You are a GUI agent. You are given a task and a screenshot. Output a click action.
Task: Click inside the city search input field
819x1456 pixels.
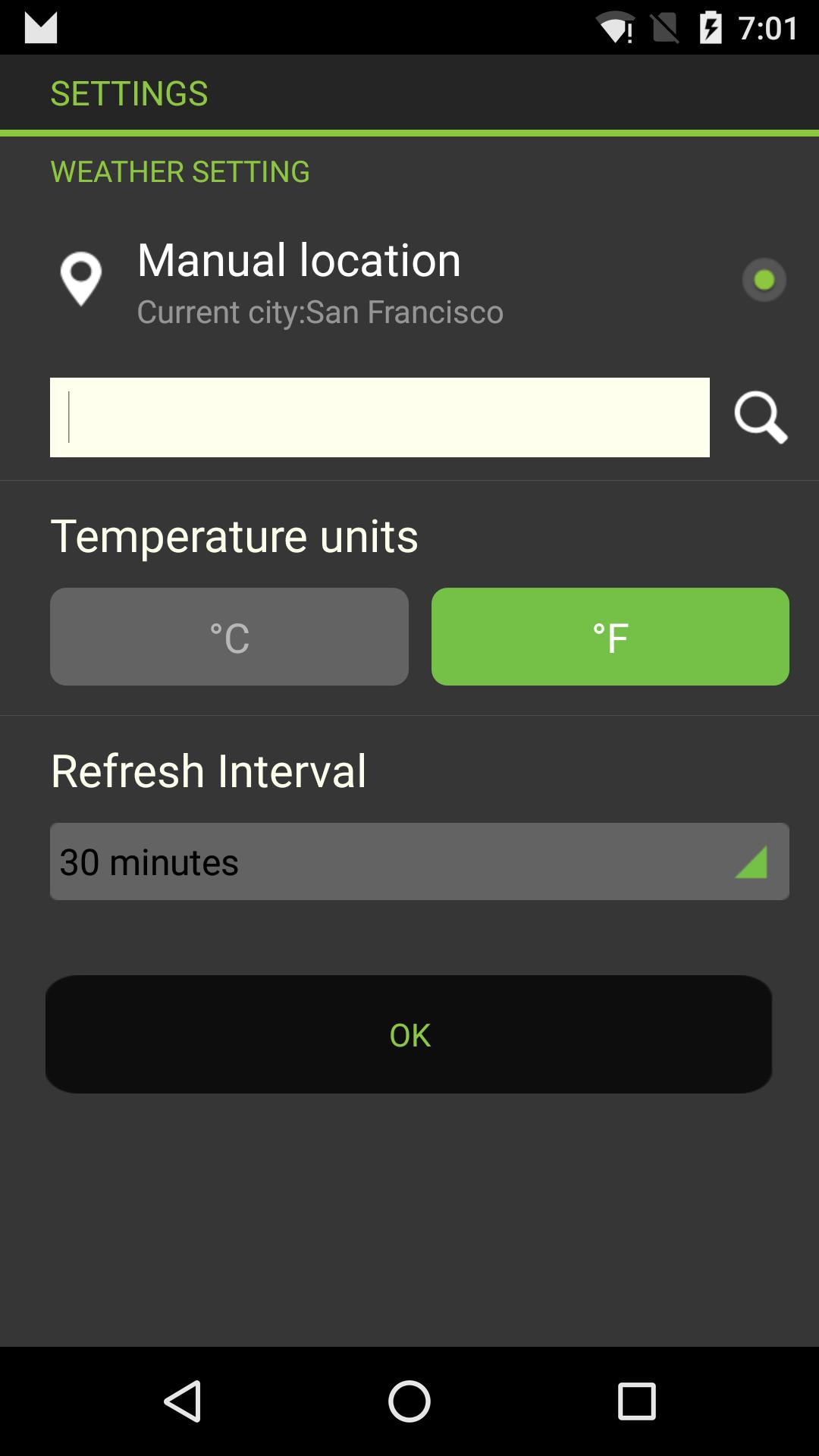(379, 417)
